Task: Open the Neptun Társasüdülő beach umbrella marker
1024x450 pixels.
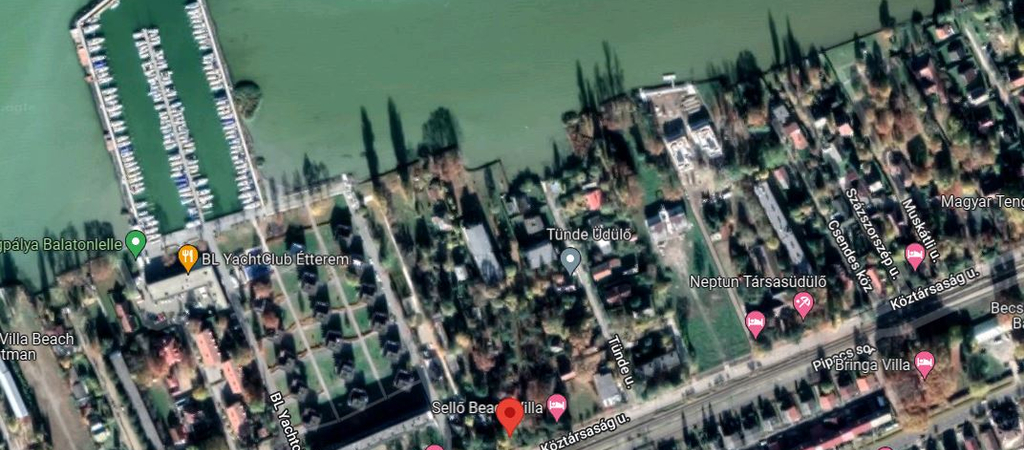Action: coord(803,303)
